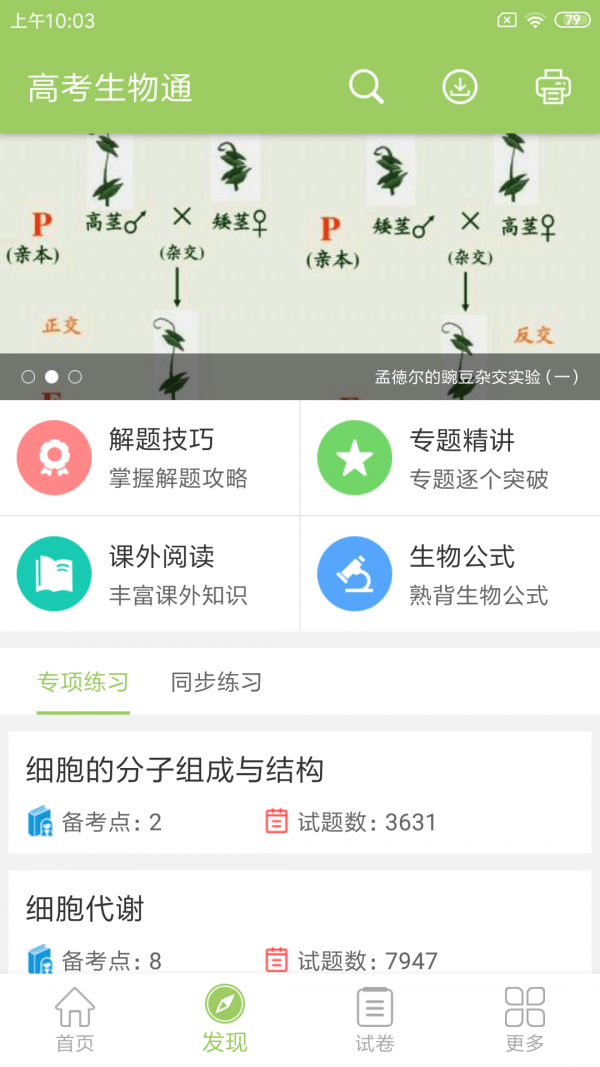Switch to the 试卷 tab
The height and width of the screenshot is (1067, 600).
[x=375, y=1019]
